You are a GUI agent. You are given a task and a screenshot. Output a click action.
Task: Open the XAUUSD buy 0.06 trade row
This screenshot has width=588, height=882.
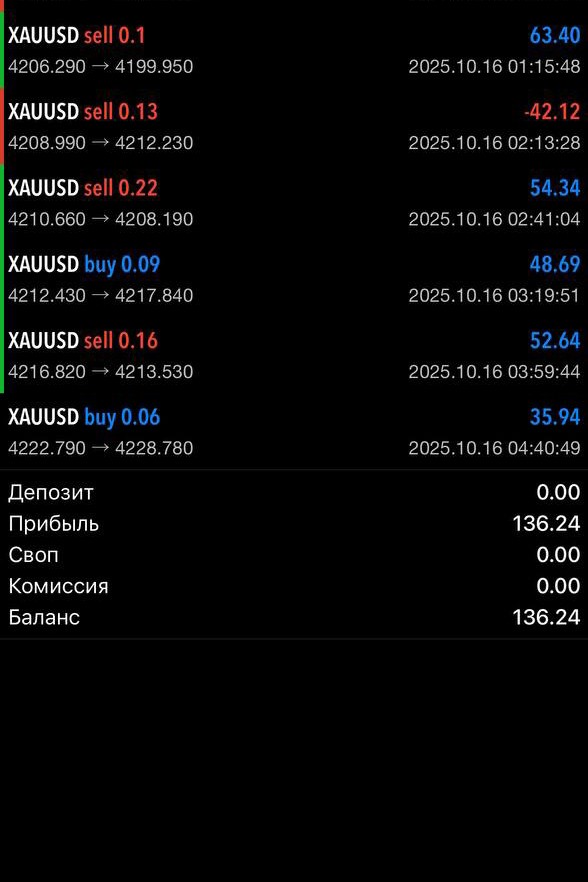294,432
